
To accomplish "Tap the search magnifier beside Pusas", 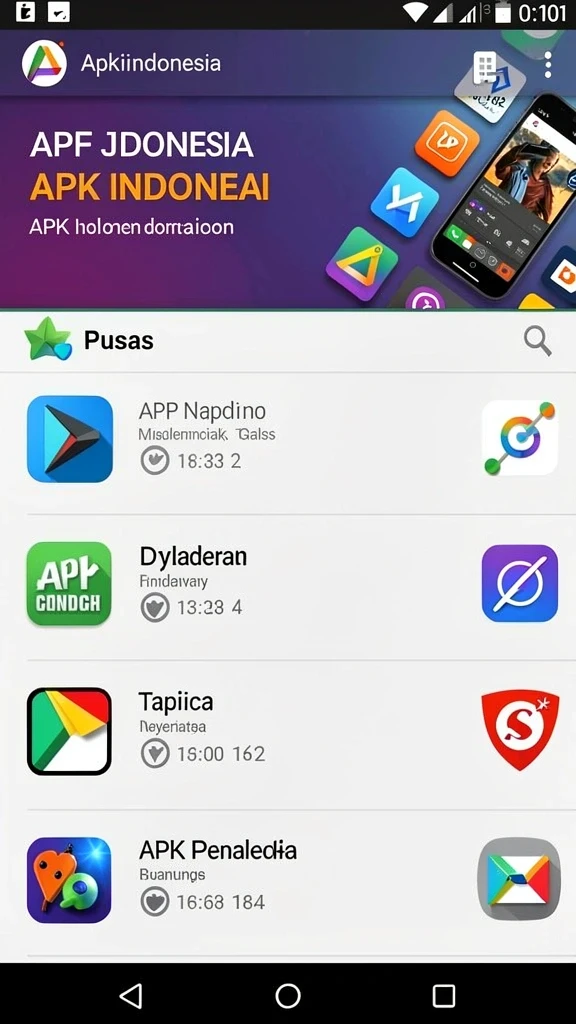I will (537, 341).
